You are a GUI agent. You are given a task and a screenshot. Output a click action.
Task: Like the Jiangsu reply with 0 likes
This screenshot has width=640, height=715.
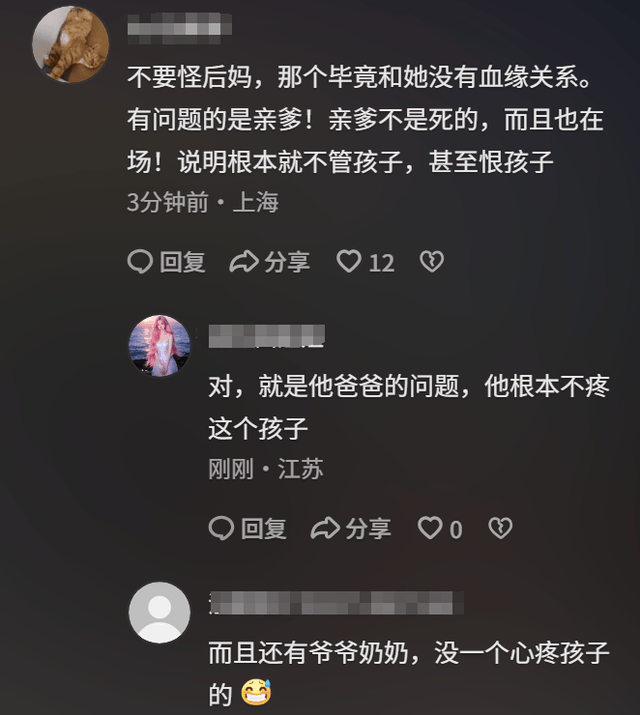click(439, 528)
